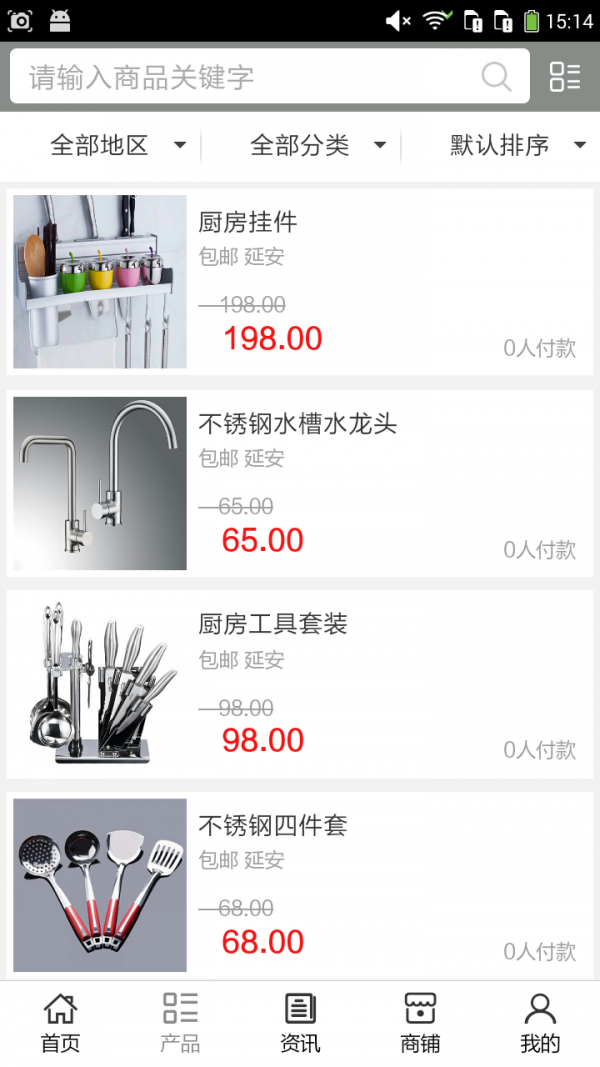
Task: Open the 默认排序 sort dropdown
Action: [517, 146]
